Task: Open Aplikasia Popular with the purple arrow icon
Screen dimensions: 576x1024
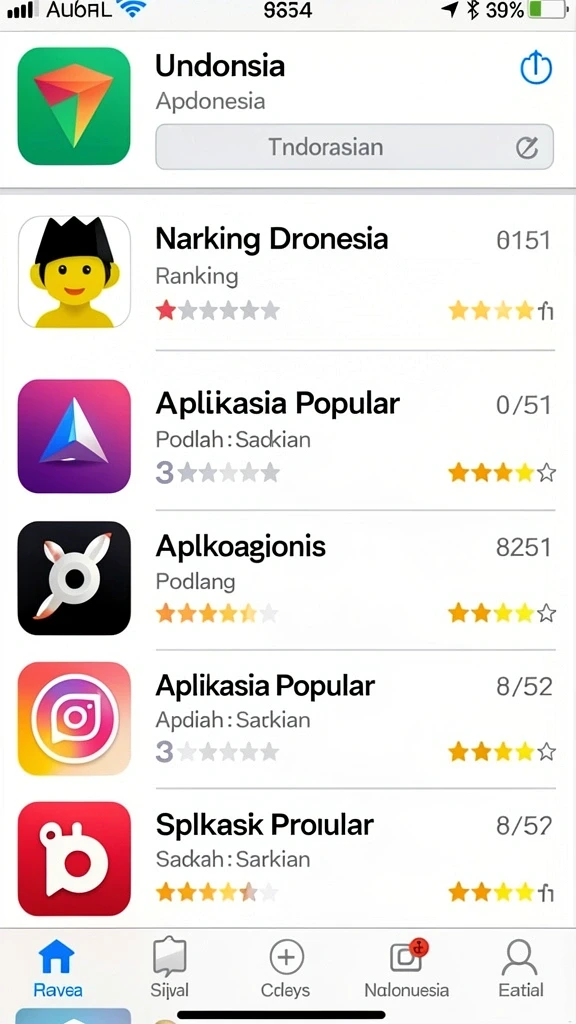Action: point(288,436)
